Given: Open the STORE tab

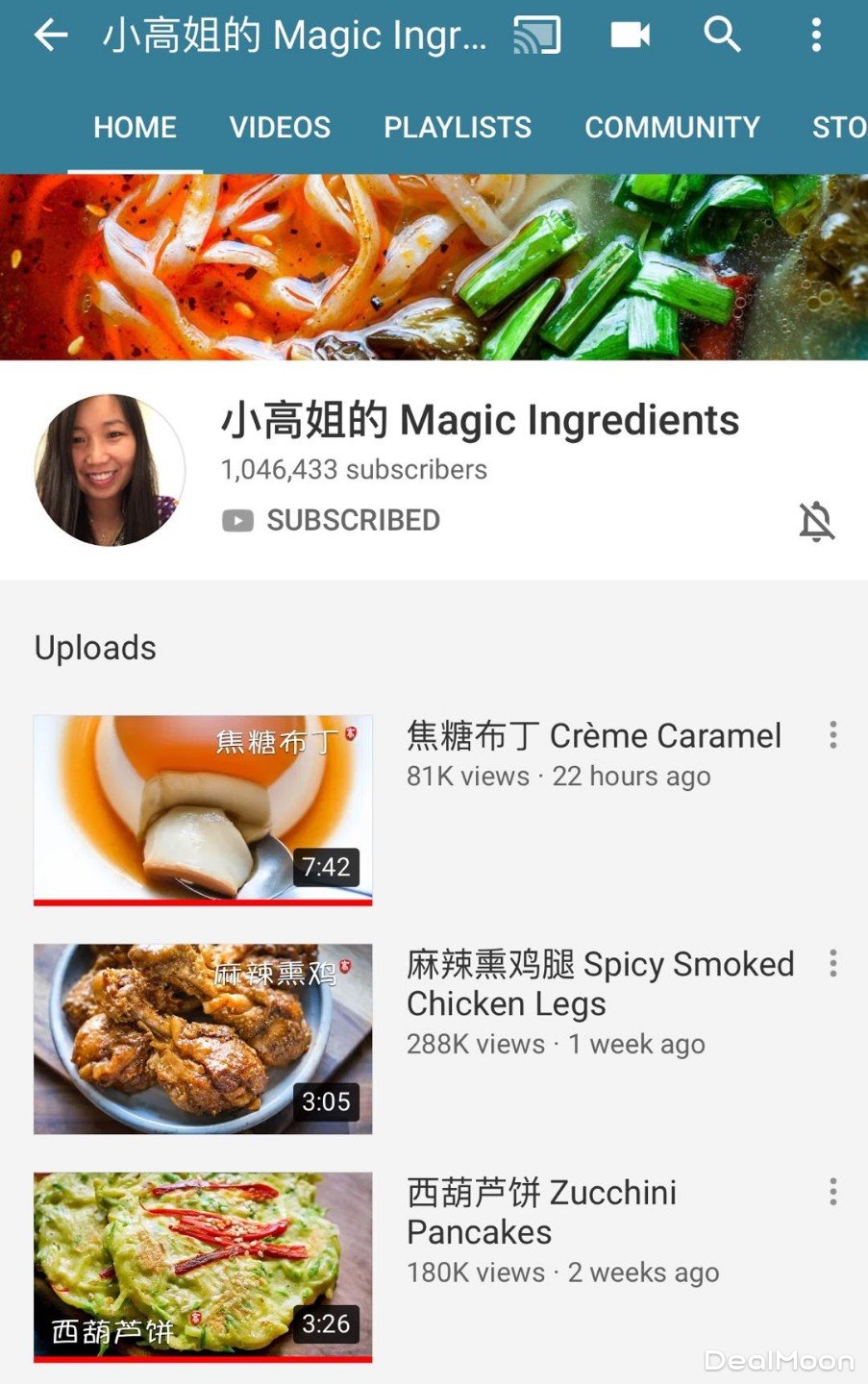Looking at the screenshot, I should [837, 127].
